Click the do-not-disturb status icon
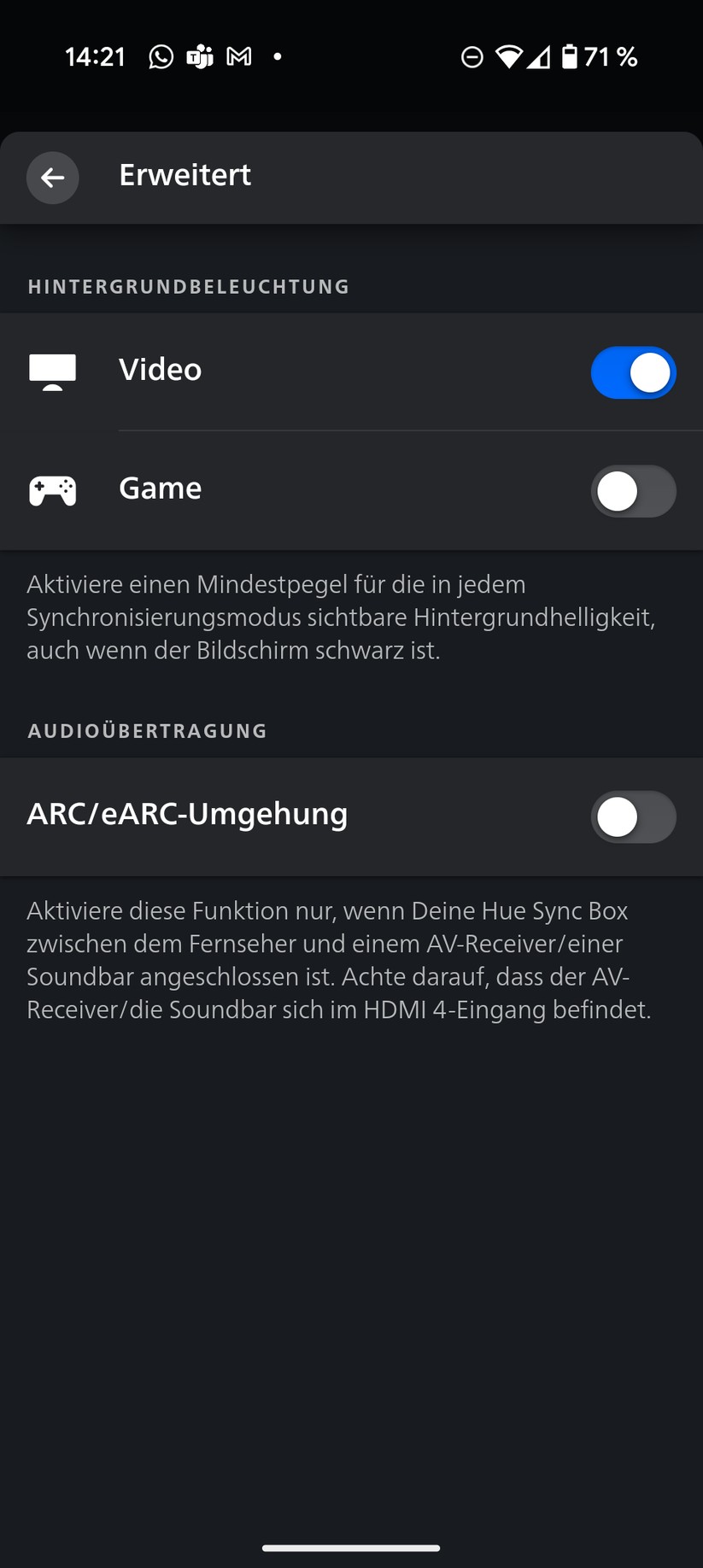Image resolution: width=703 pixels, height=1568 pixels. pos(471,56)
